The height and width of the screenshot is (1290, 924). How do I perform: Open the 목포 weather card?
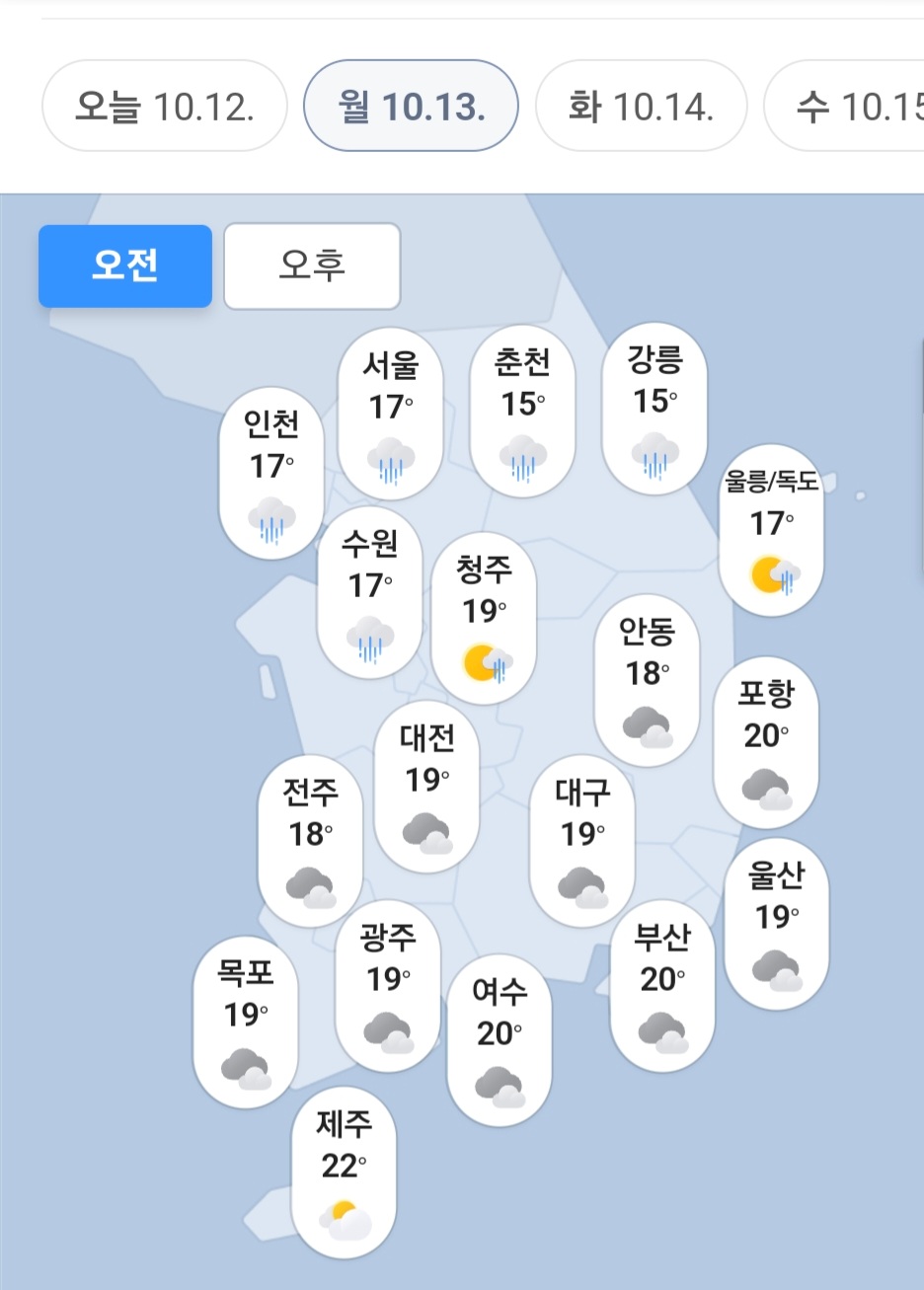click(245, 1023)
